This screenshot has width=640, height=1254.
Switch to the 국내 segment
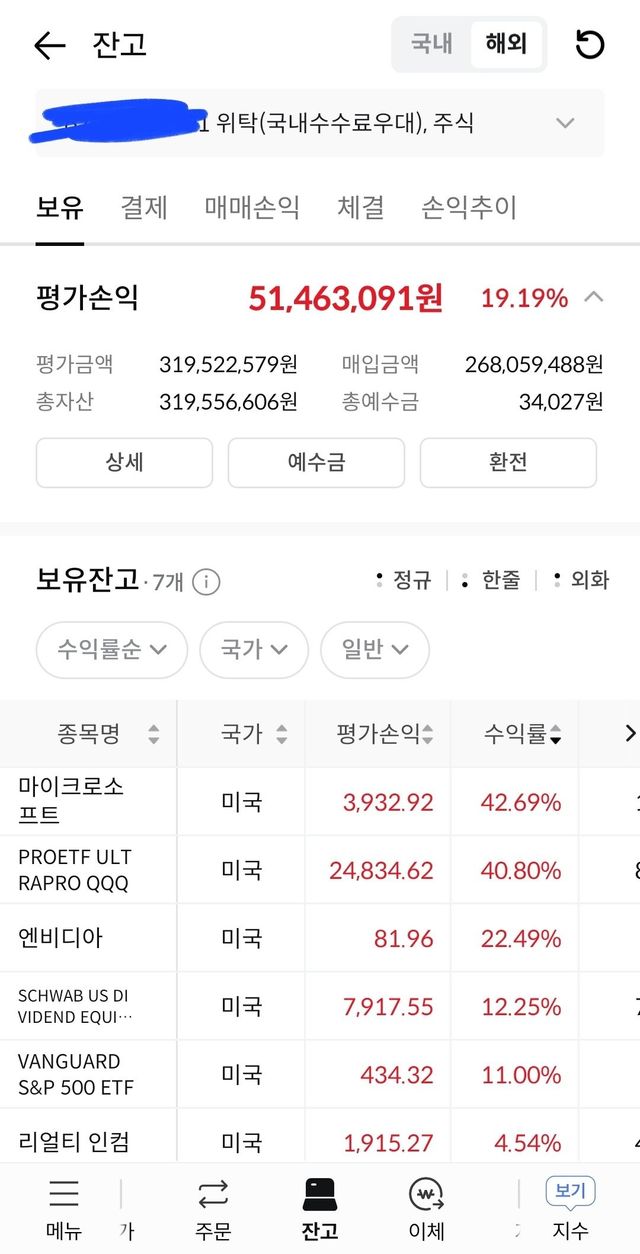point(432,44)
